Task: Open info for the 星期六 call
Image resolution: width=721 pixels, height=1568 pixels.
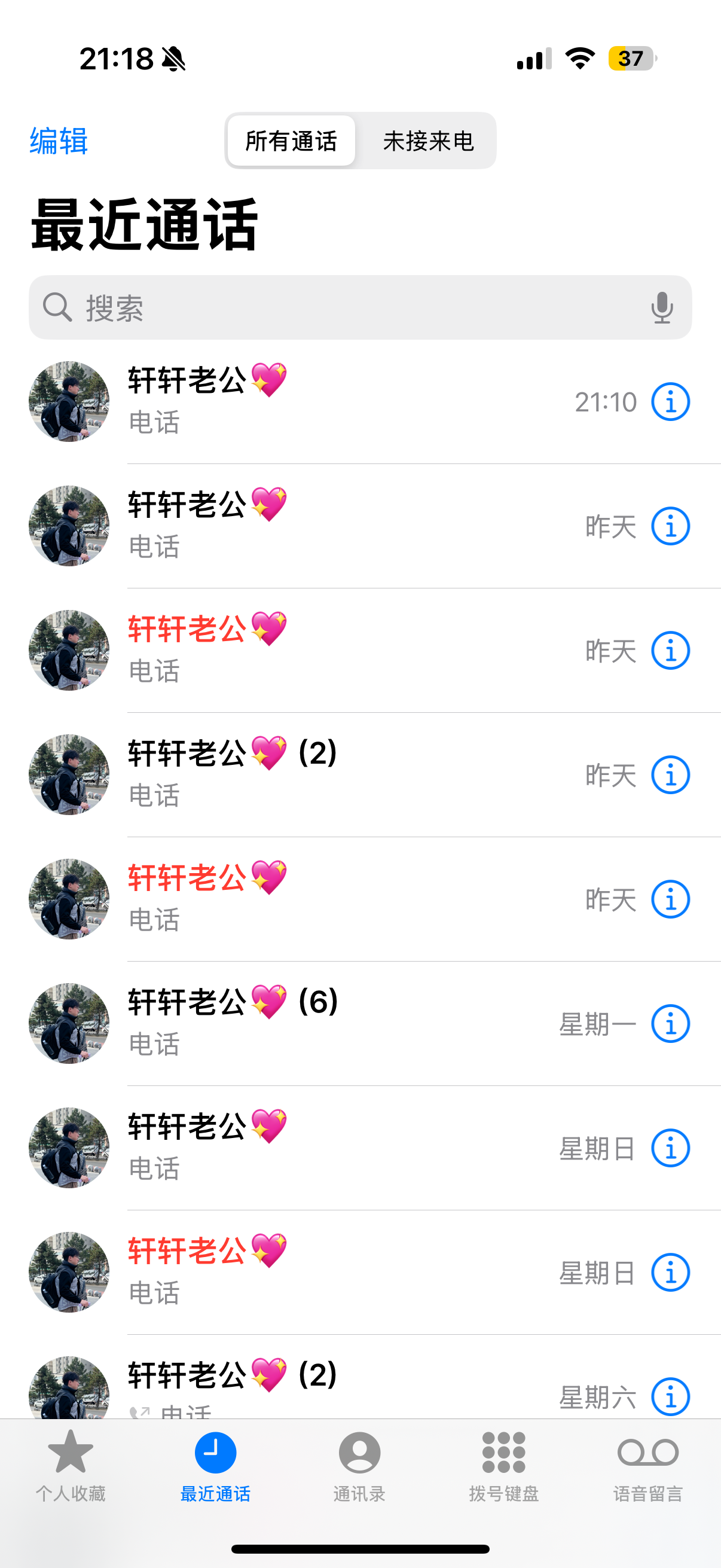Action: [x=671, y=1397]
